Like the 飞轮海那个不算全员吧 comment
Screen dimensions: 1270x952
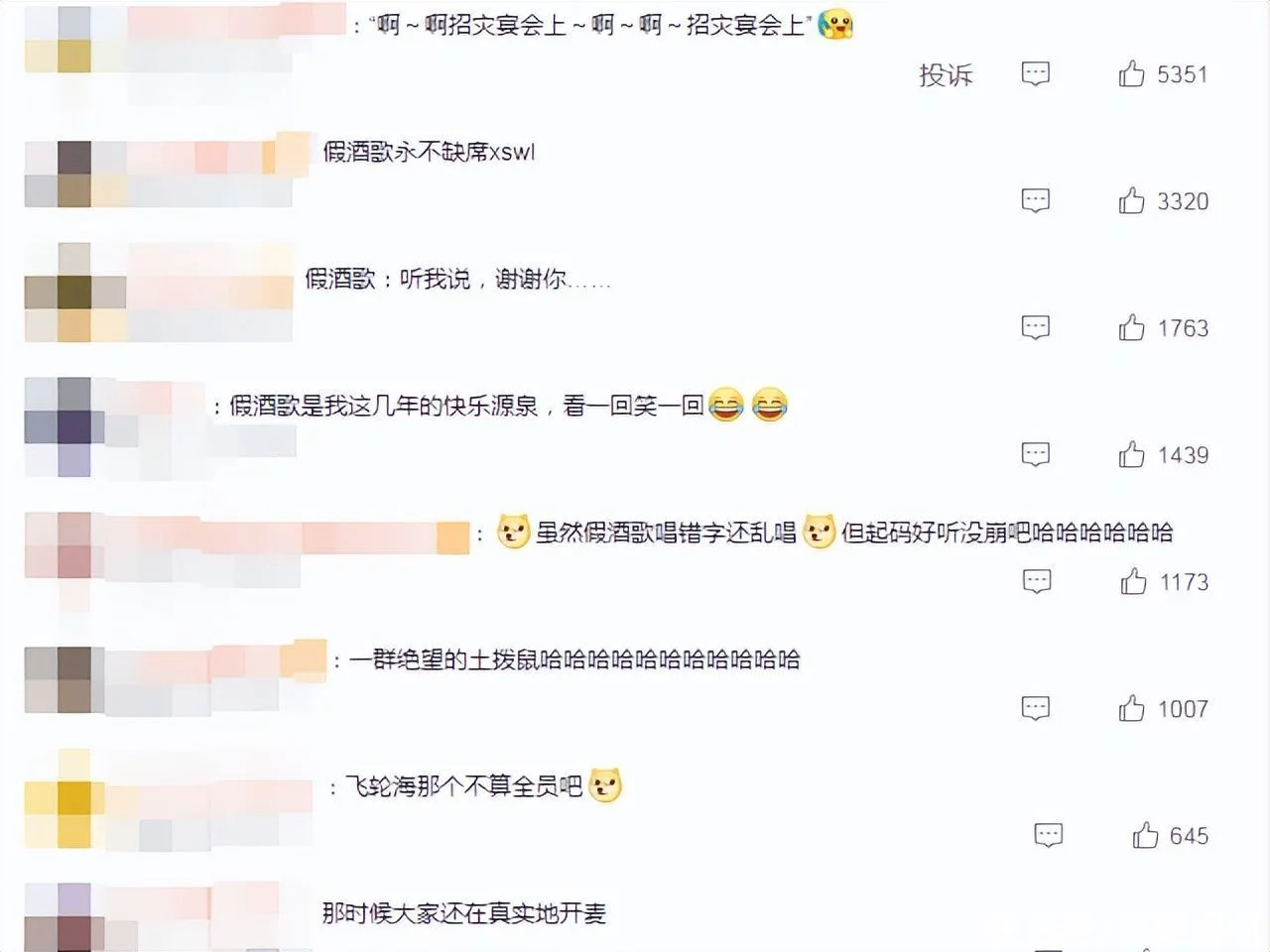[x=1145, y=836]
